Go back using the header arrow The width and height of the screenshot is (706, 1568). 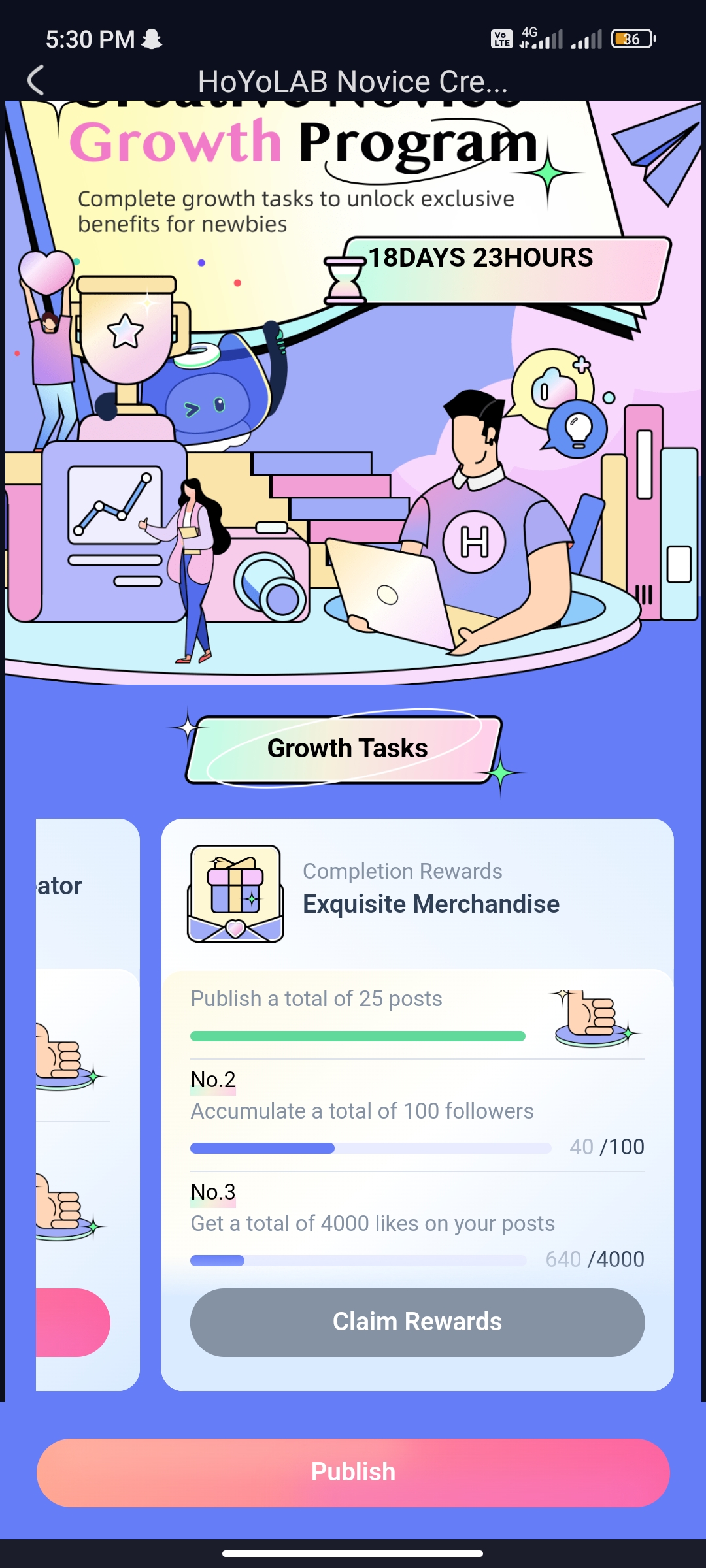36,80
